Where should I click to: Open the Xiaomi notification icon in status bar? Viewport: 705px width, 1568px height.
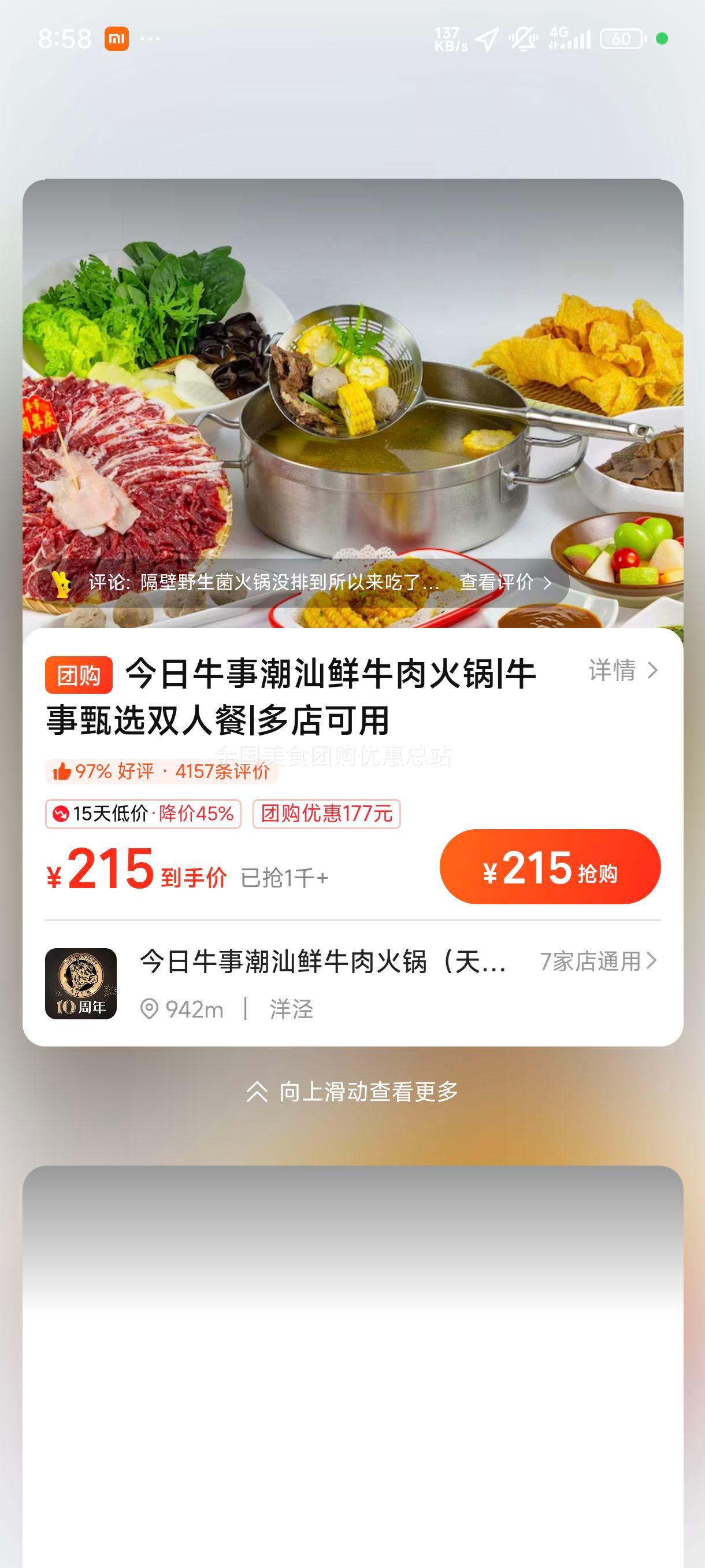pos(117,38)
